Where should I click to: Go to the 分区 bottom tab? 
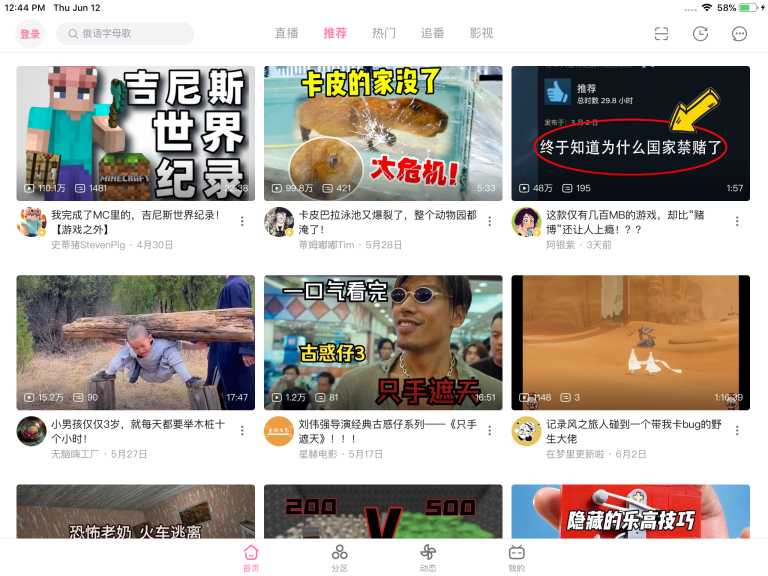339,558
